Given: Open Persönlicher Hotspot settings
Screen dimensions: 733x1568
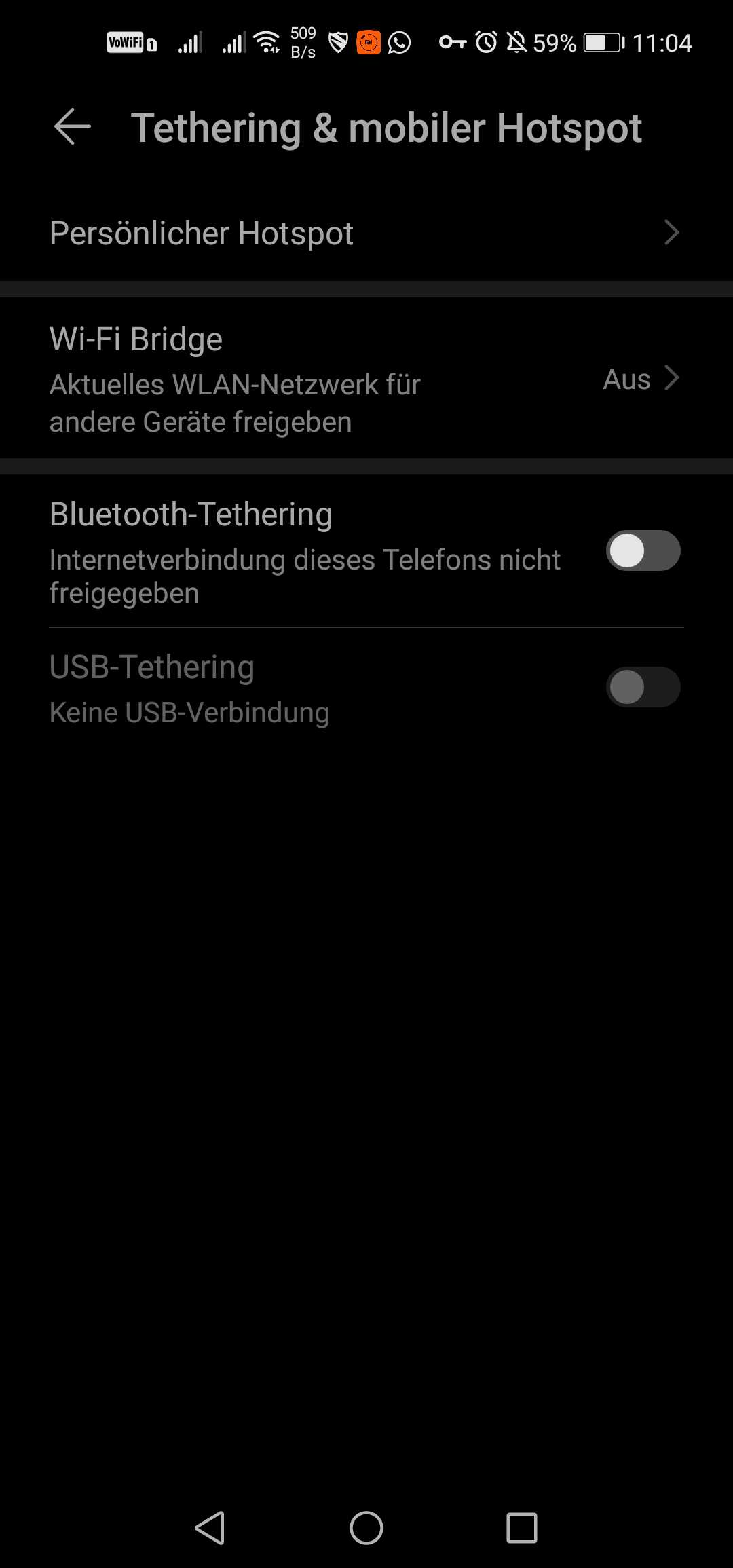Looking at the screenshot, I should click(x=366, y=233).
